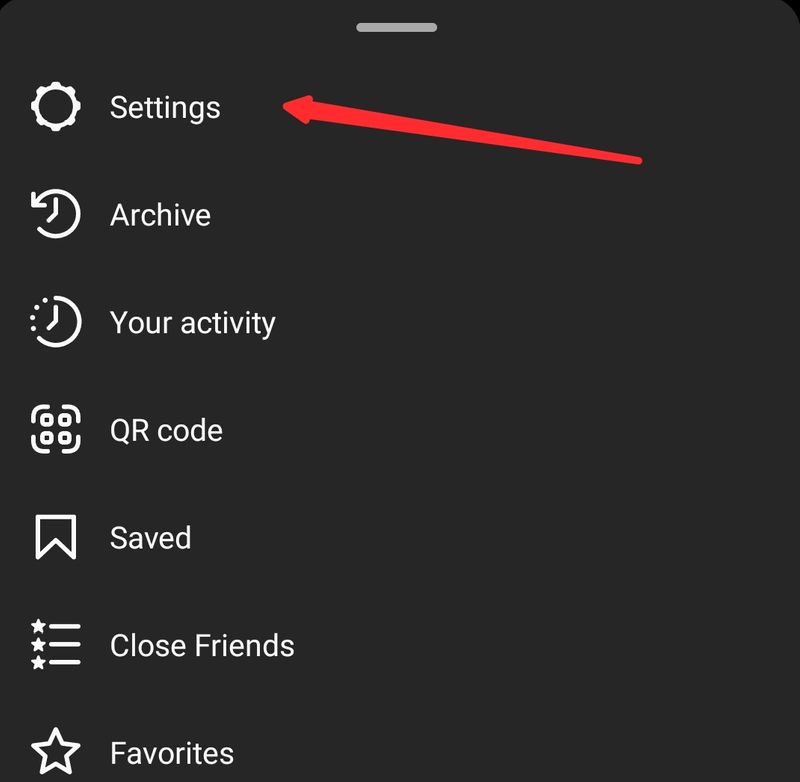Tap the Favorites row

coord(171,753)
